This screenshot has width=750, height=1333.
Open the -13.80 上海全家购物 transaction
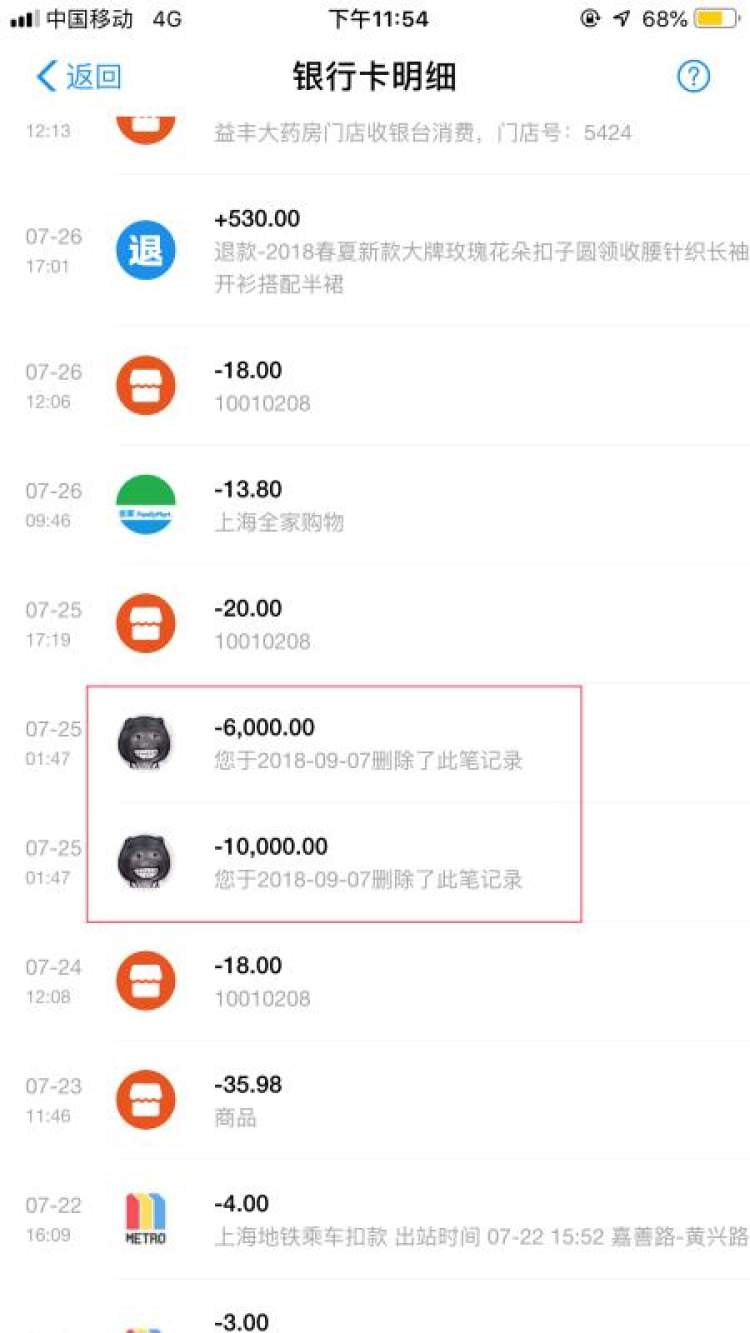pos(375,505)
